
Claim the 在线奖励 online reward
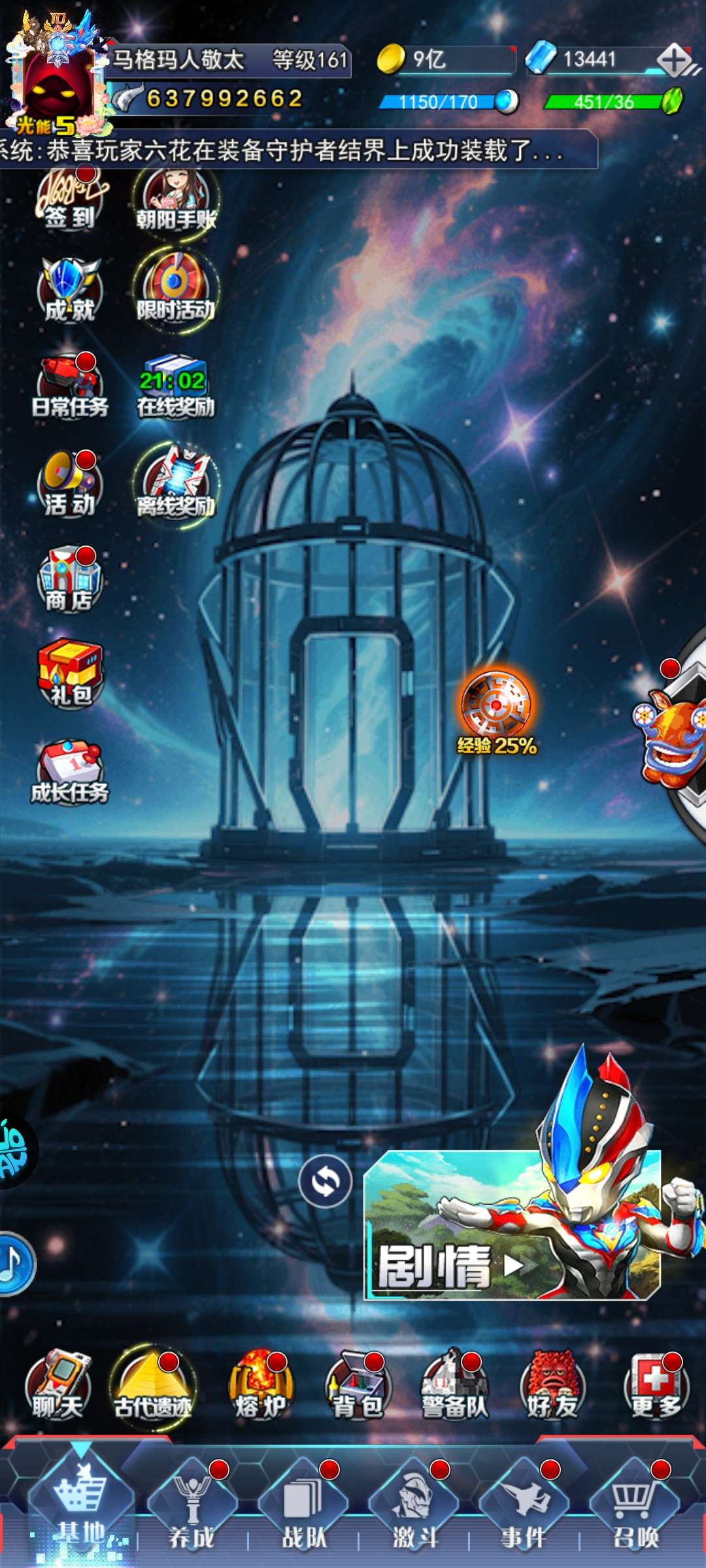pyautogui.click(x=175, y=387)
